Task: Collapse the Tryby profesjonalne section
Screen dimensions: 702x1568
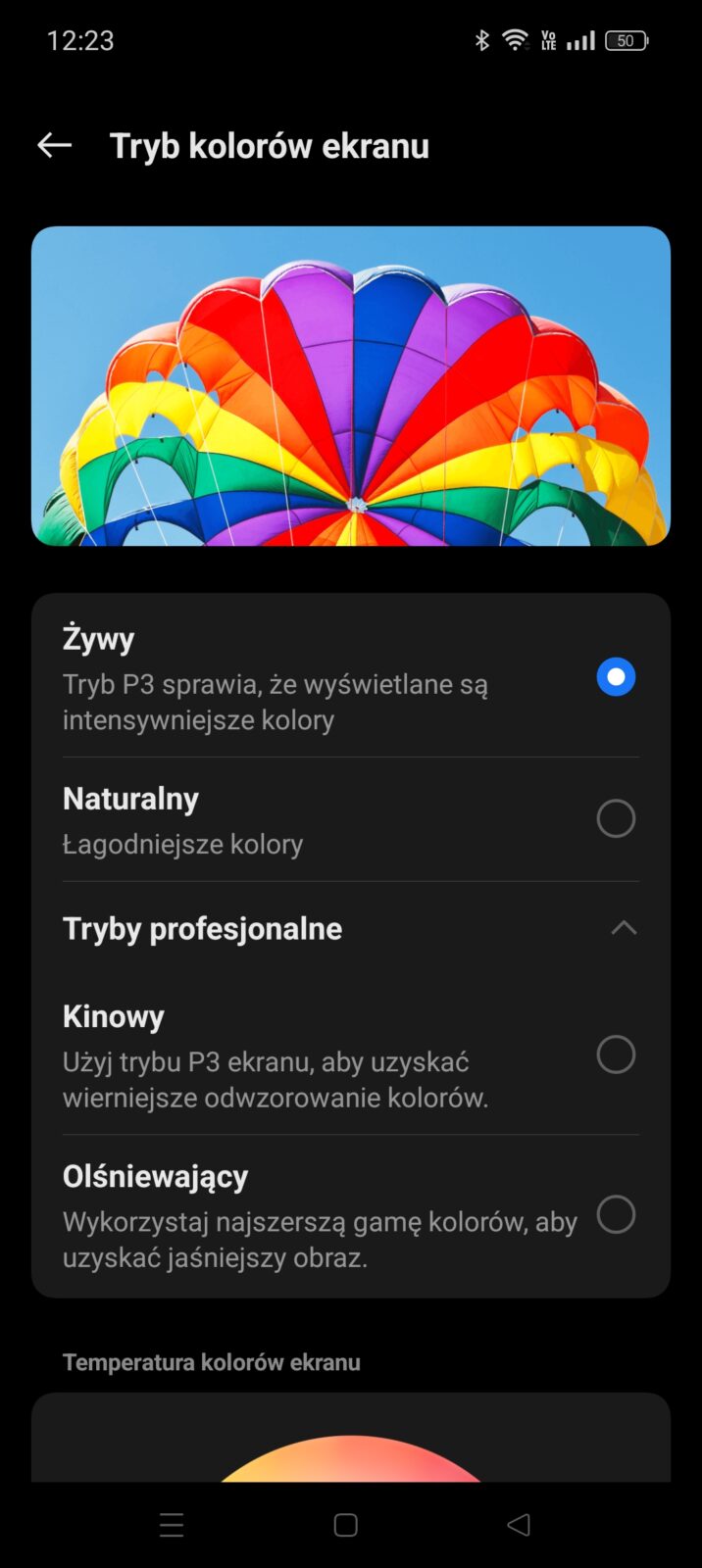Action: [x=623, y=928]
